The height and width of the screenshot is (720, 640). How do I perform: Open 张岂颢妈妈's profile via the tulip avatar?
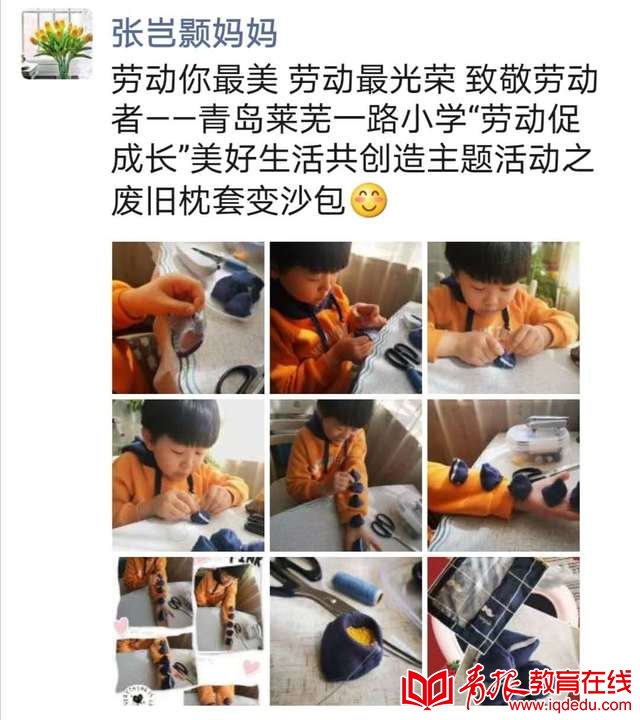[56, 45]
